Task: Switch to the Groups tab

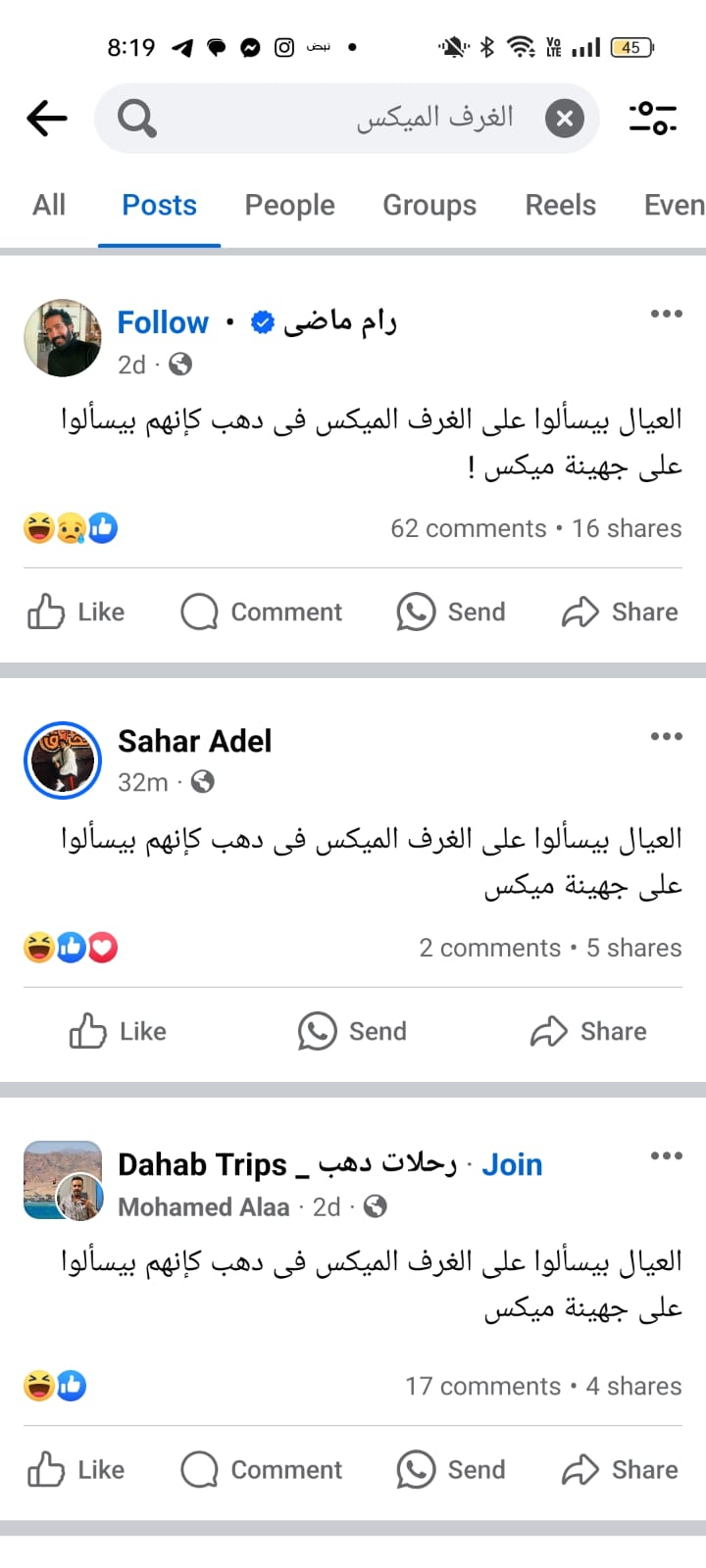Action: (429, 205)
